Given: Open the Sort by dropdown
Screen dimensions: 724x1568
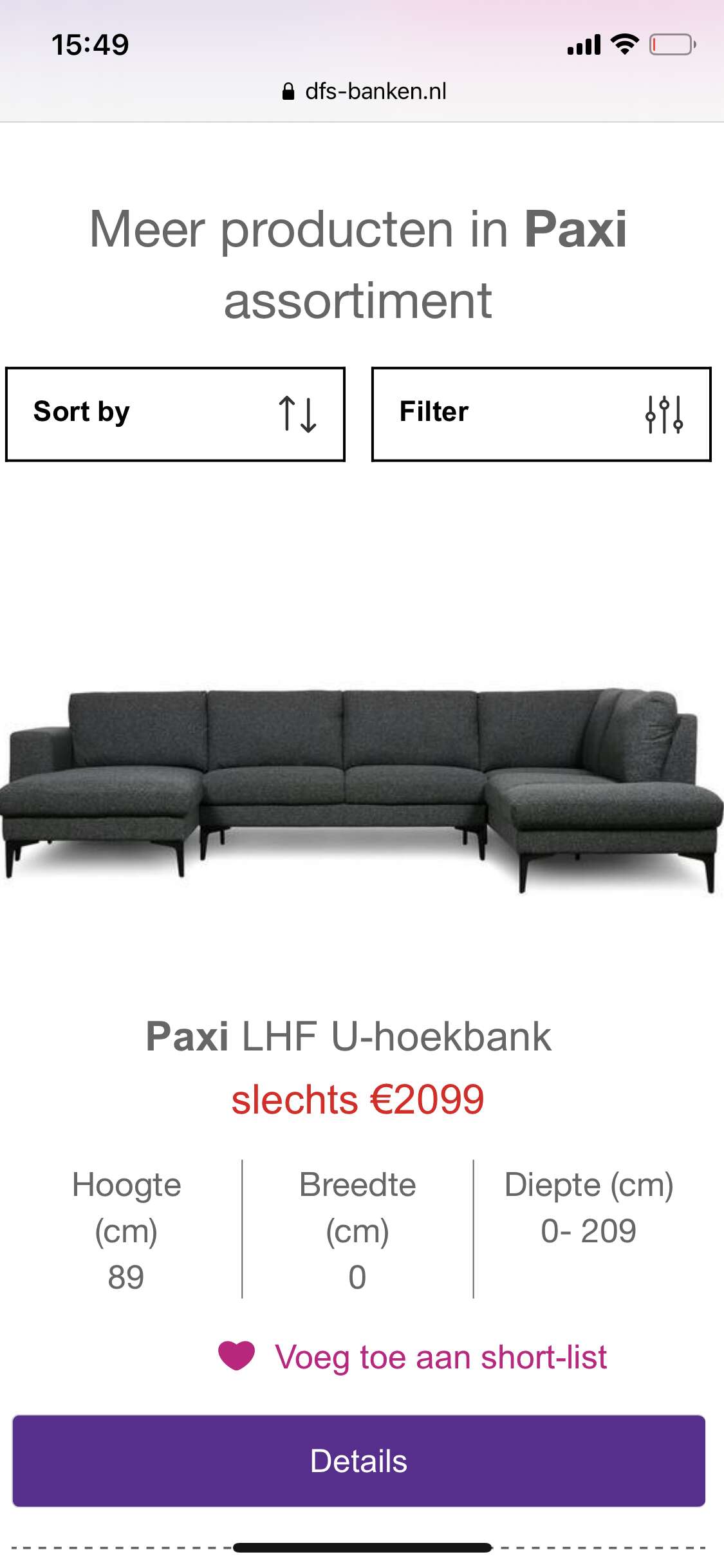Looking at the screenshot, I should [x=175, y=414].
